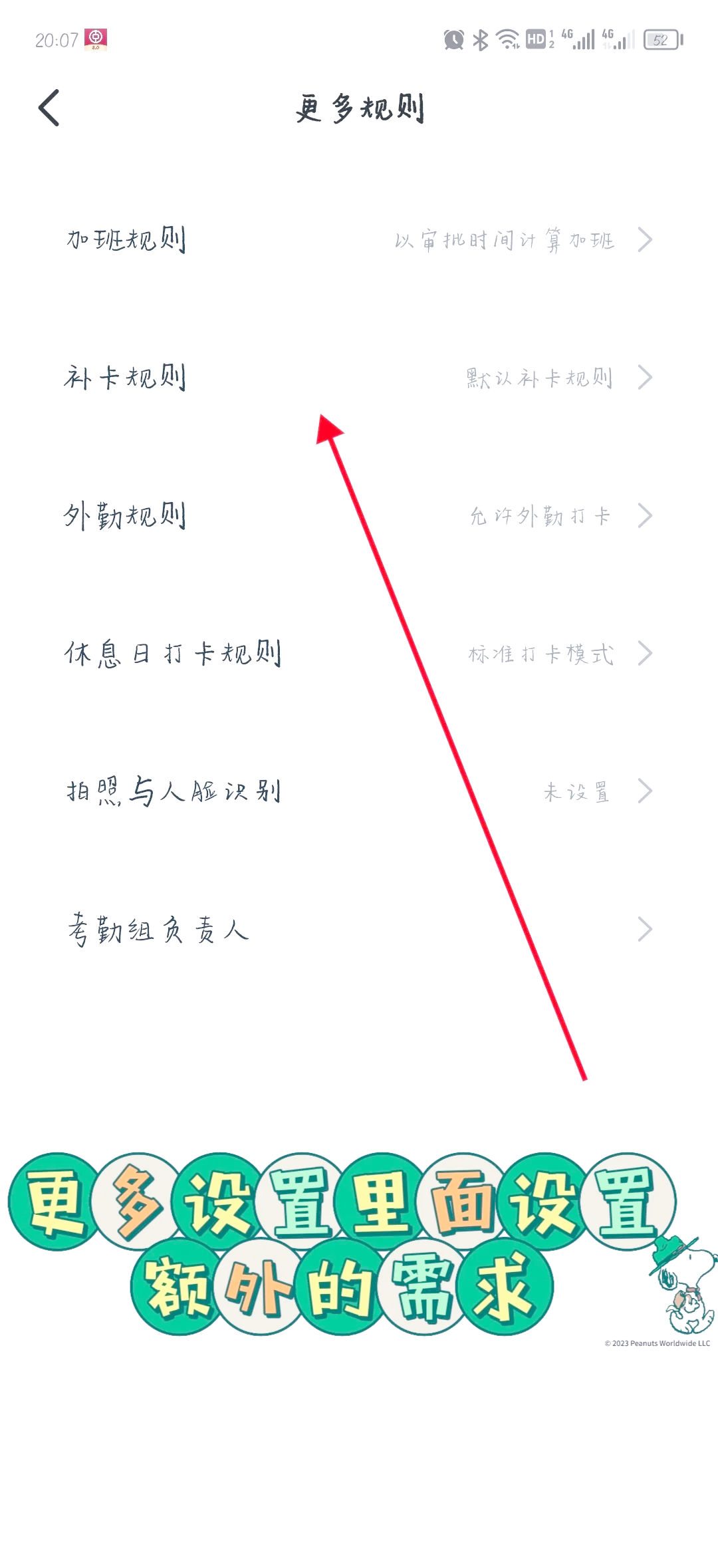The image size is (718, 1568).
Task: Open 拍照与人脸识别 settings
Action: [359, 791]
